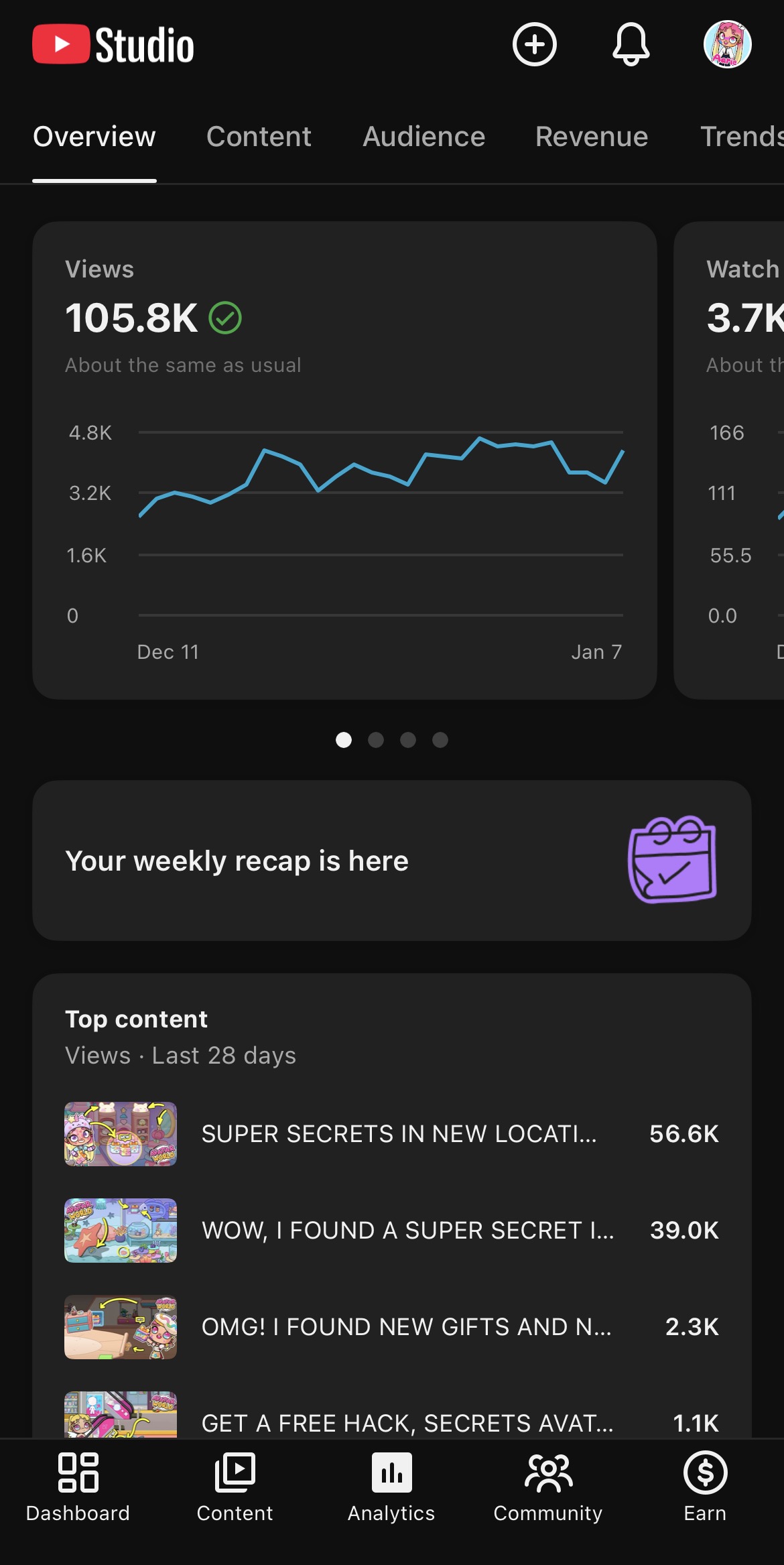Switch to the Audience tab
Screen dimensions: 784x1565
point(423,137)
